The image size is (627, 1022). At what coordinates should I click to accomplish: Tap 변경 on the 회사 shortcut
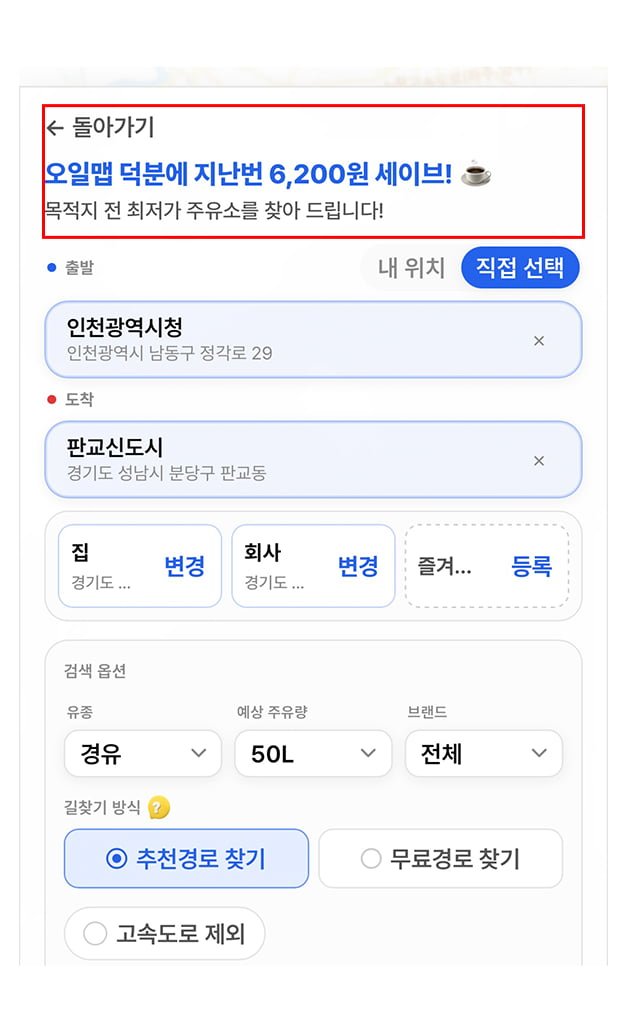point(358,566)
